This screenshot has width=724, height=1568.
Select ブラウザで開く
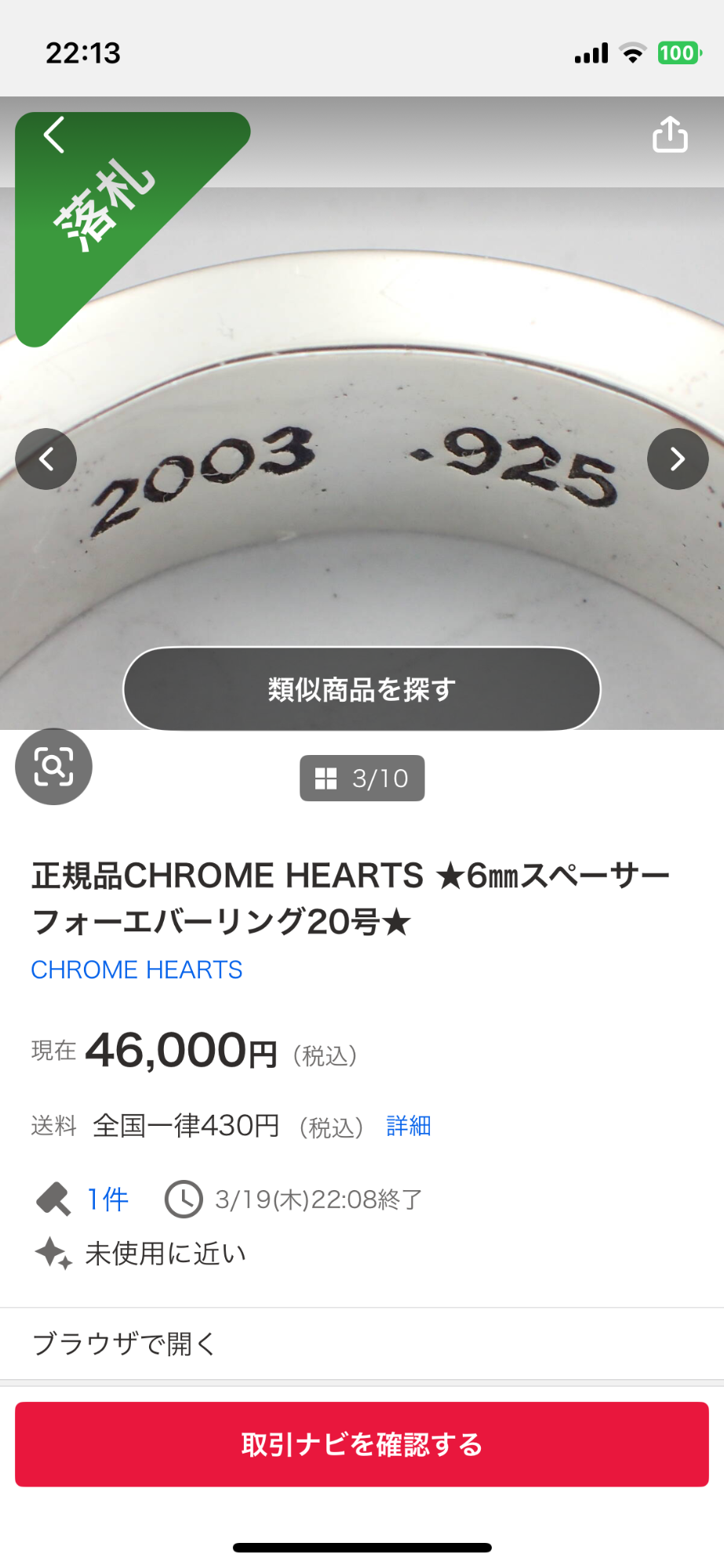click(124, 1344)
